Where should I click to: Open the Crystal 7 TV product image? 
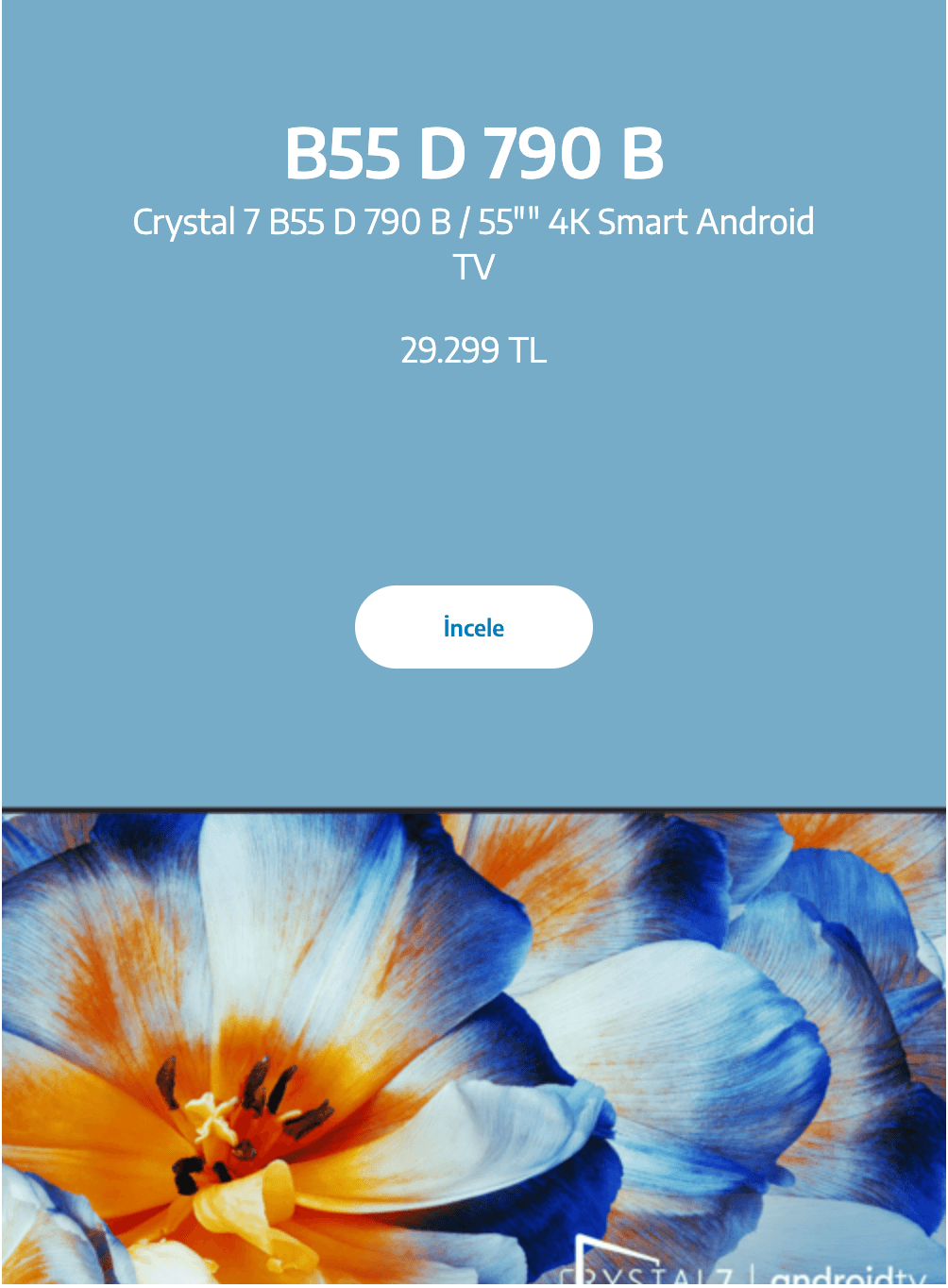[x=473, y=1046]
